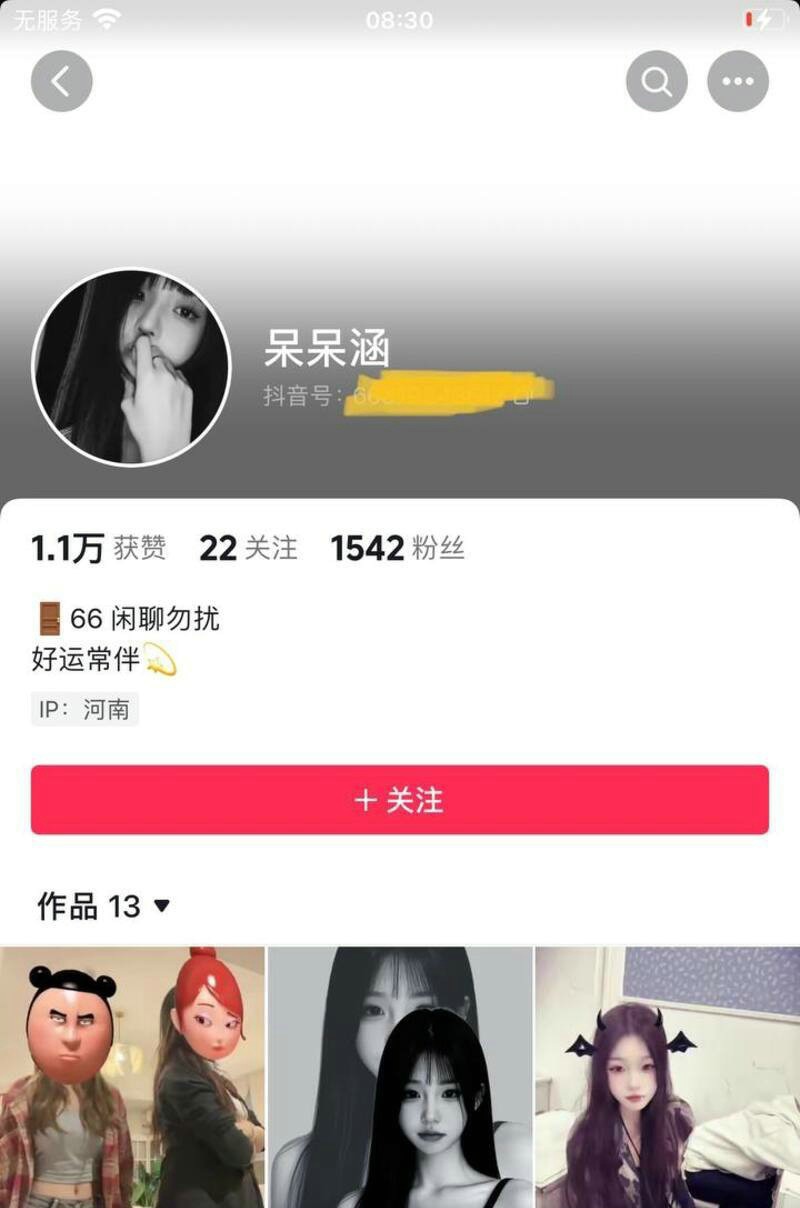Open the video with cartoon face filters
Image resolution: width=800 pixels, height=1208 pixels.
point(132,1077)
